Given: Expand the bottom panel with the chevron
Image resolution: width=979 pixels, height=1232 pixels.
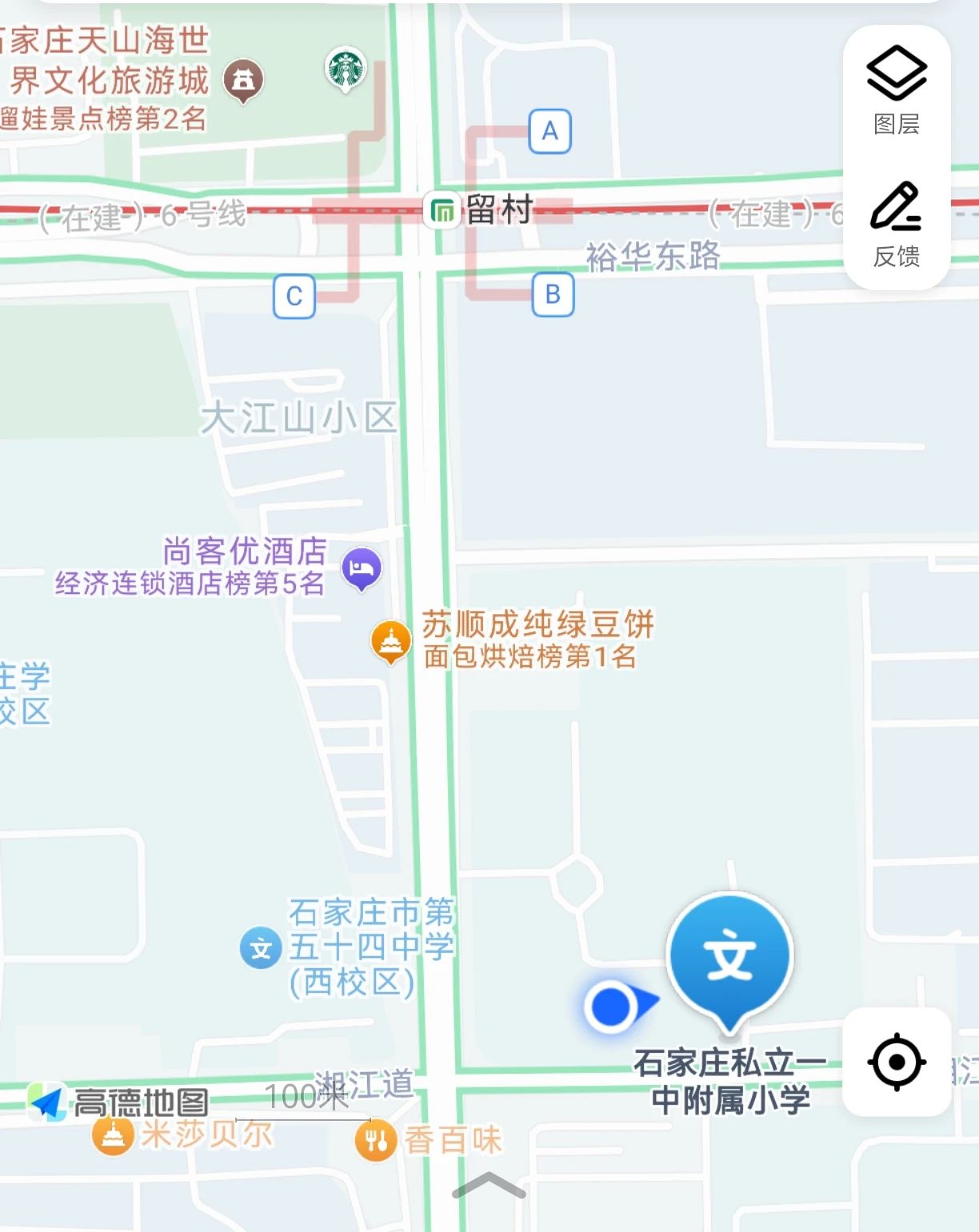Looking at the screenshot, I should click(x=489, y=1186).
